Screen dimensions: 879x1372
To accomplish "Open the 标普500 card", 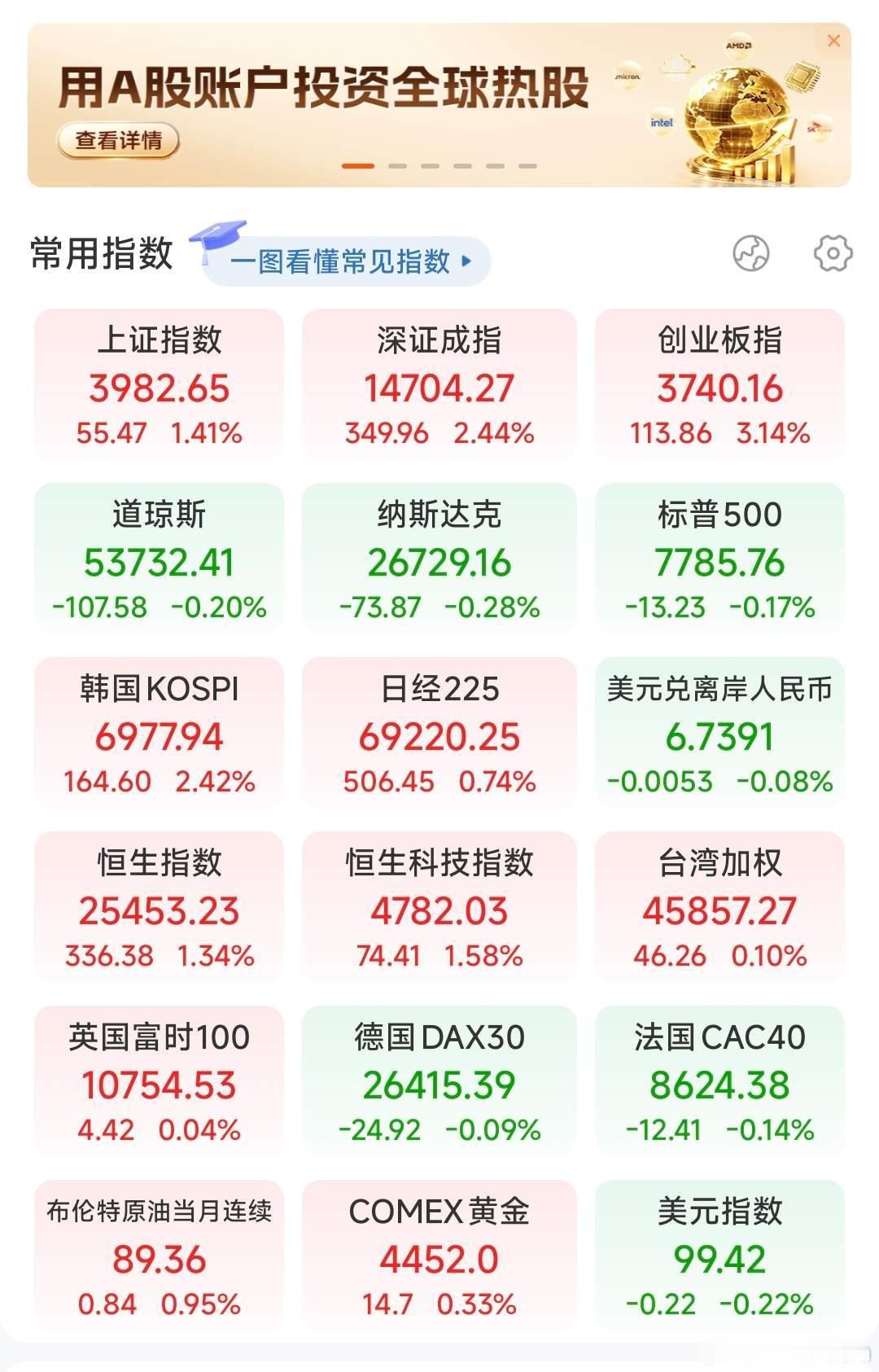I will pyautogui.click(x=720, y=559).
